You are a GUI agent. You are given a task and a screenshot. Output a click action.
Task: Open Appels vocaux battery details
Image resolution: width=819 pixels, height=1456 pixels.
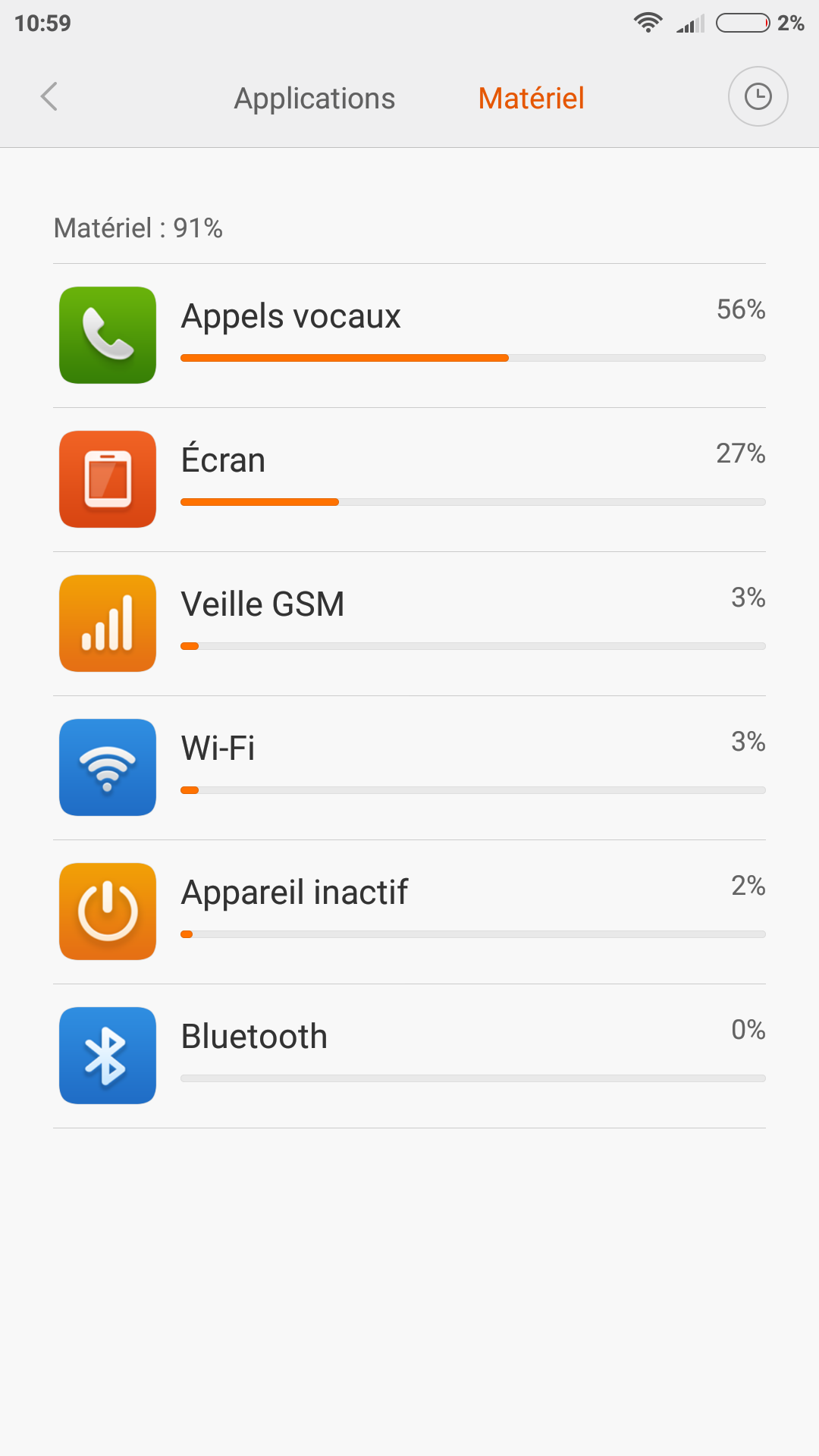click(x=409, y=335)
